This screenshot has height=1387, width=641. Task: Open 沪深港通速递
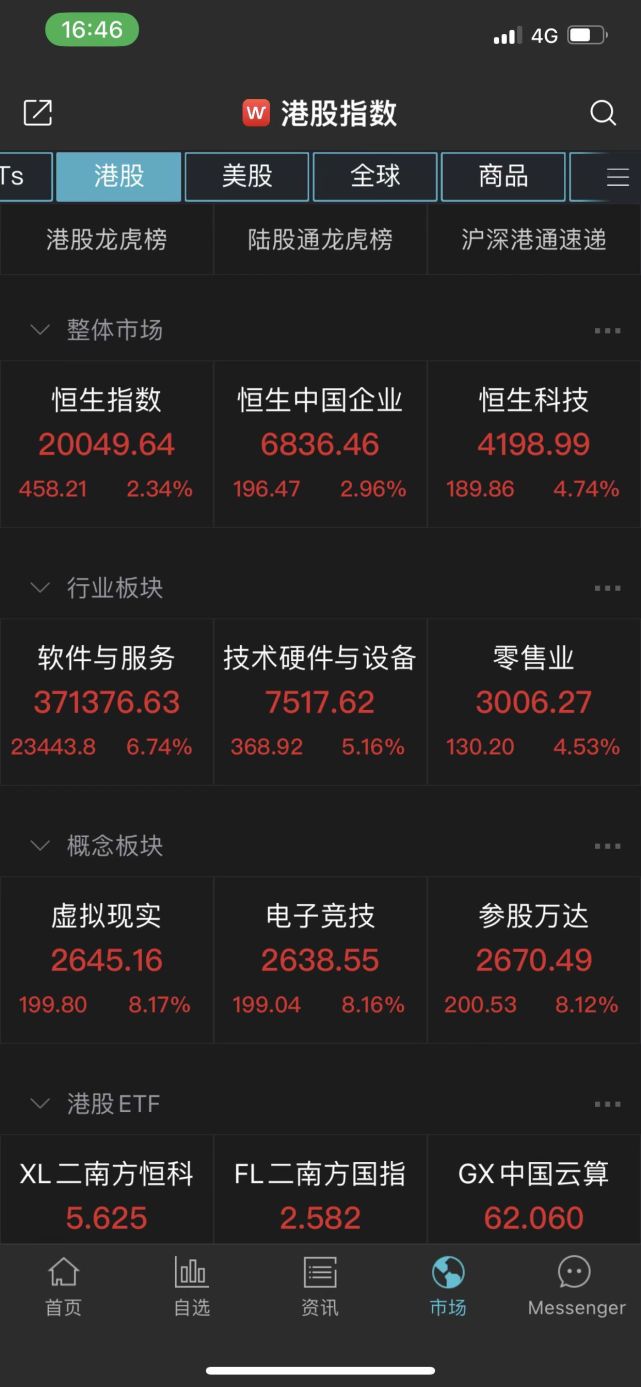click(534, 240)
